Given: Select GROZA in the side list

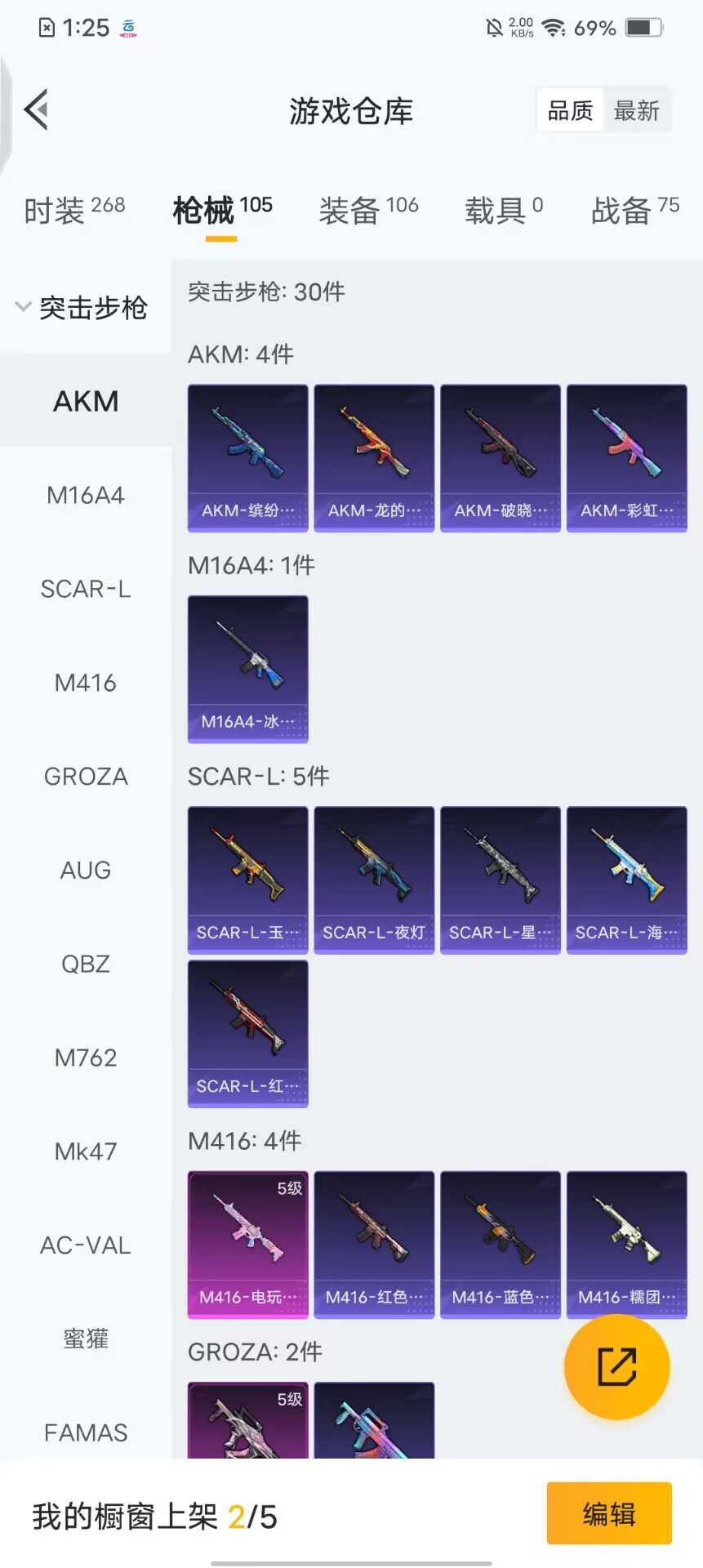Looking at the screenshot, I should coord(86,777).
